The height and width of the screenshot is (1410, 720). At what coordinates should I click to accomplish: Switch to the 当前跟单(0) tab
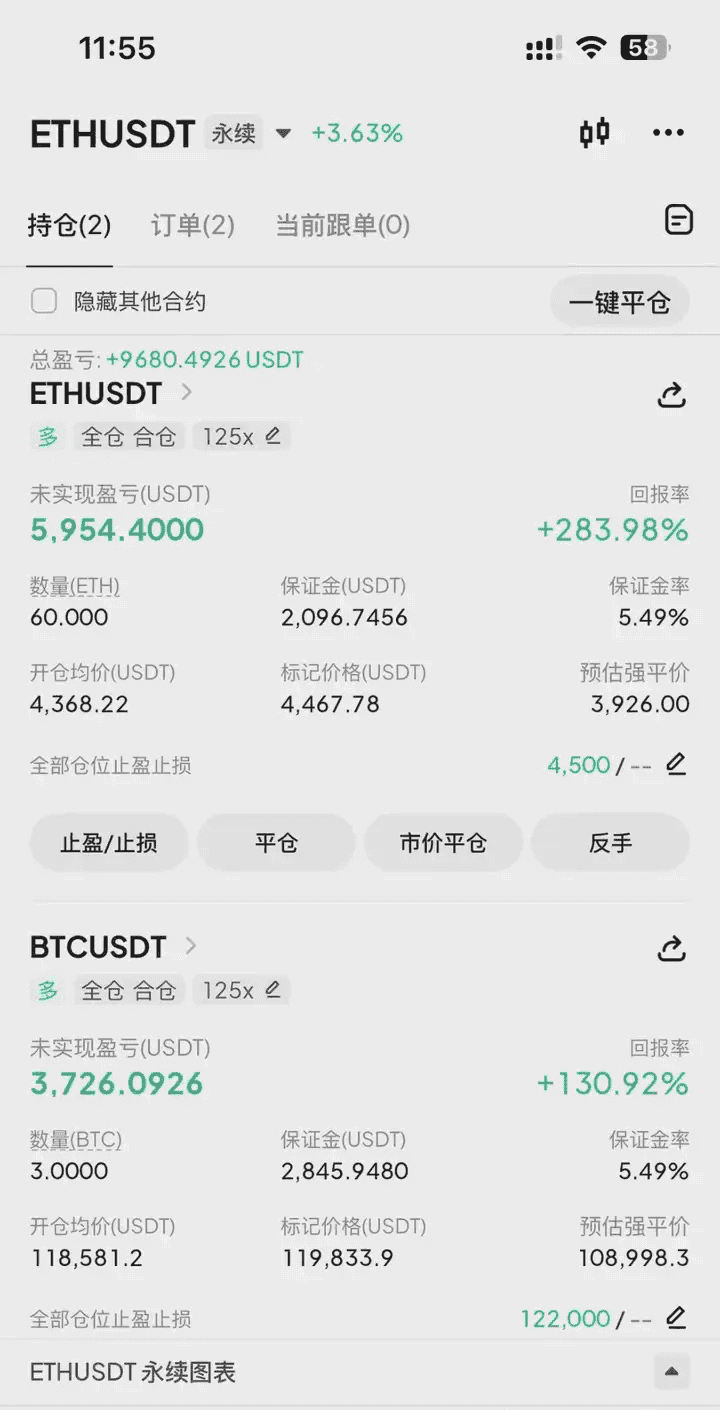pyautogui.click(x=342, y=225)
